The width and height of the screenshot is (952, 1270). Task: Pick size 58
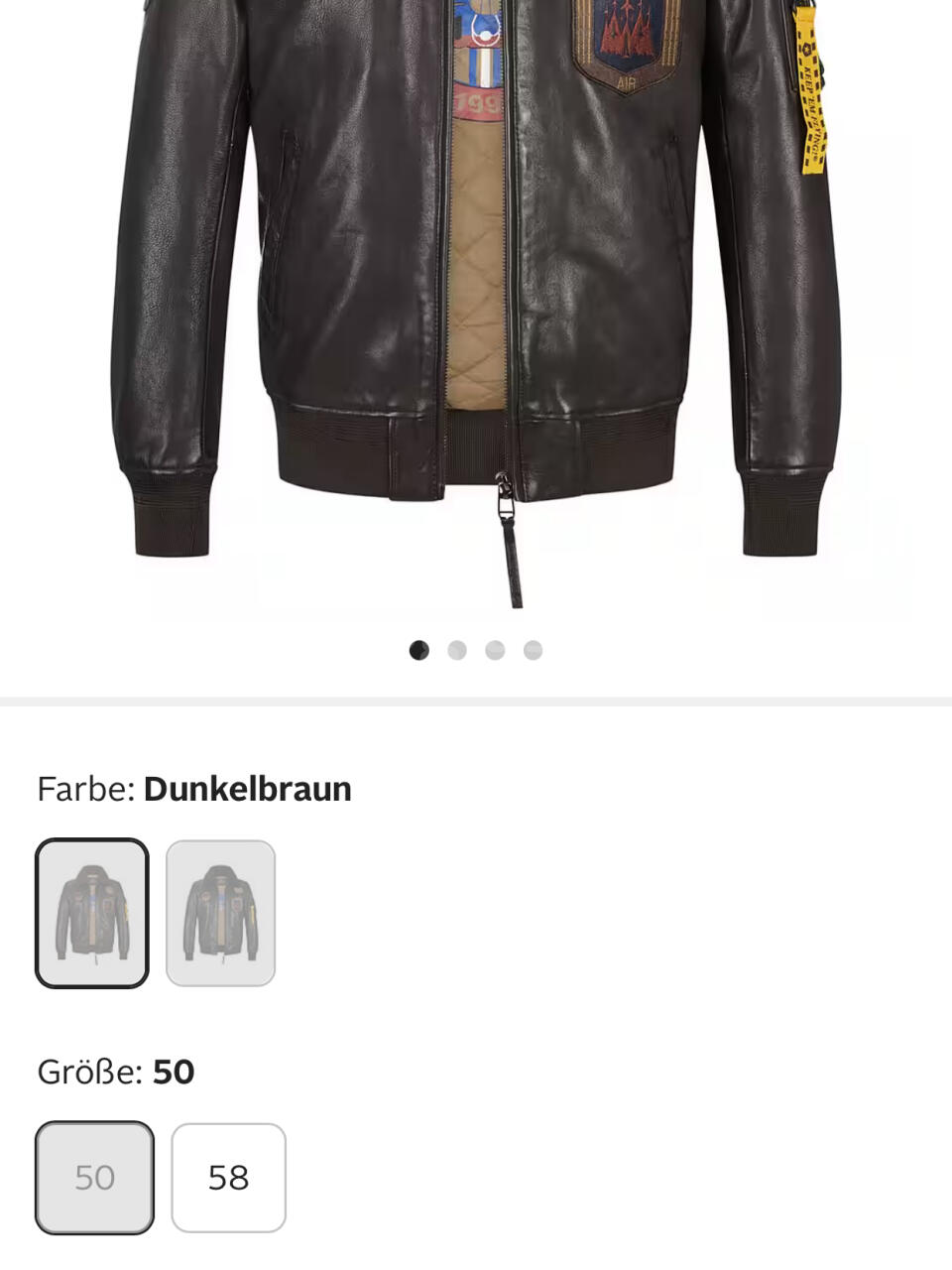pos(228,1178)
